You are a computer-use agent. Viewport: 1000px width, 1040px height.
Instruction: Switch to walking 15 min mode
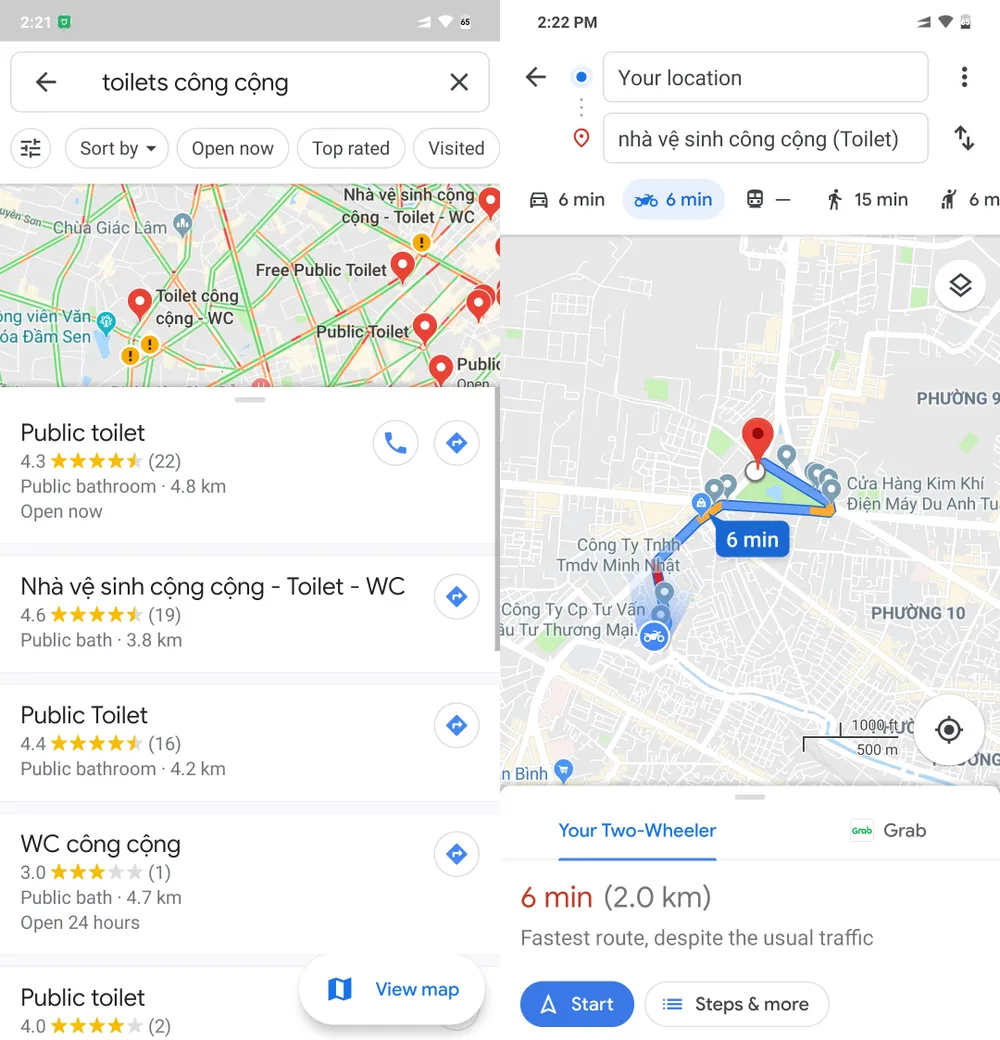pyautogui.click(x=867, y=199)
